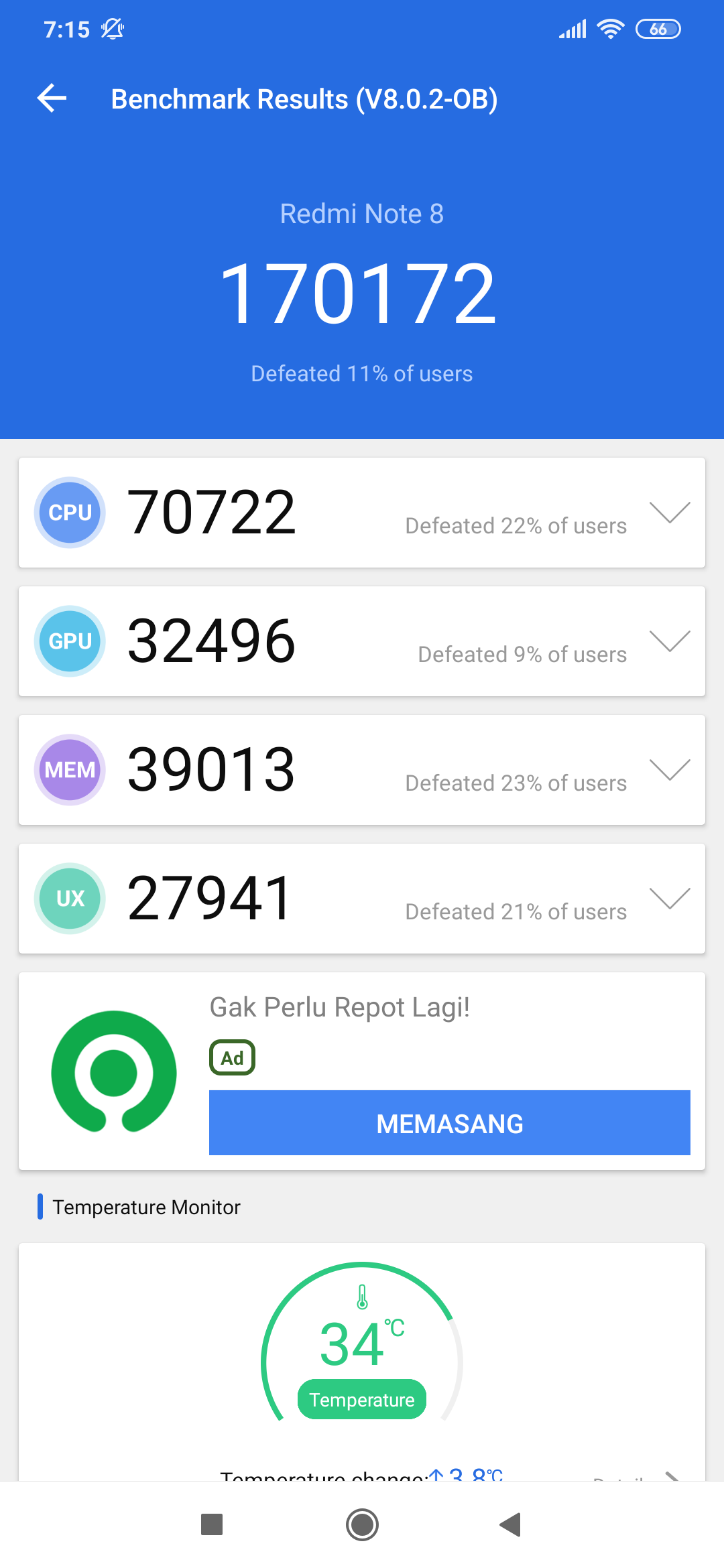Expand the GPU score breakdown
The image size is (724, 1568).
pos(670,641)
